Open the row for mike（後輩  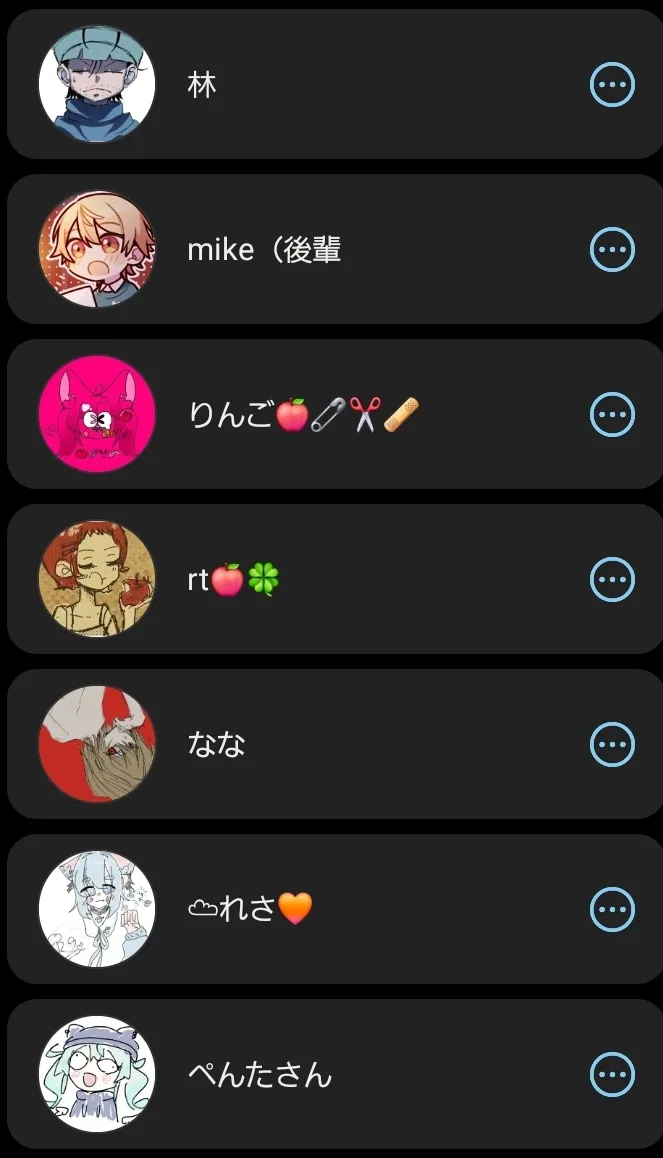coord(300,249)
